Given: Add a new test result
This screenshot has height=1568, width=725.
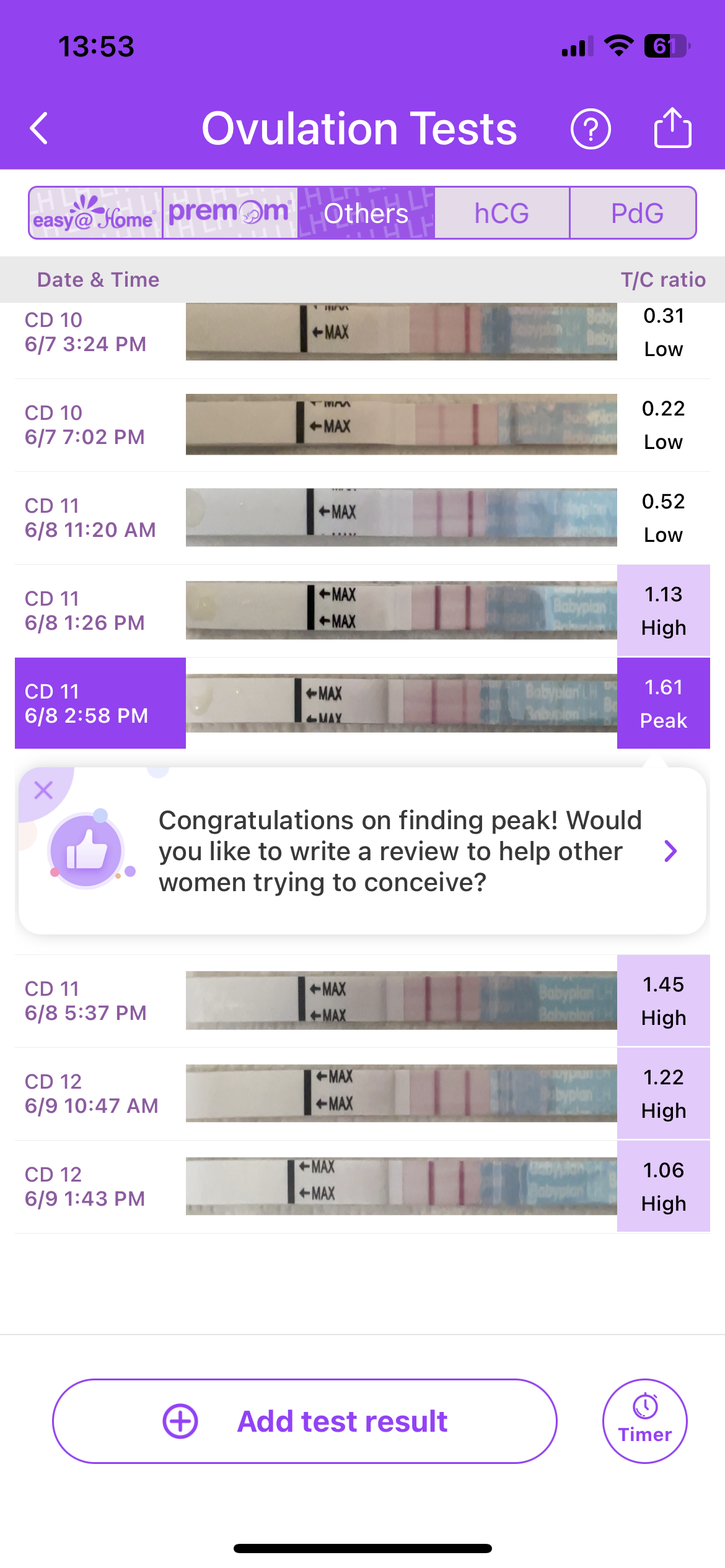Looking at the screenshot, I should tap(304, 1421).
